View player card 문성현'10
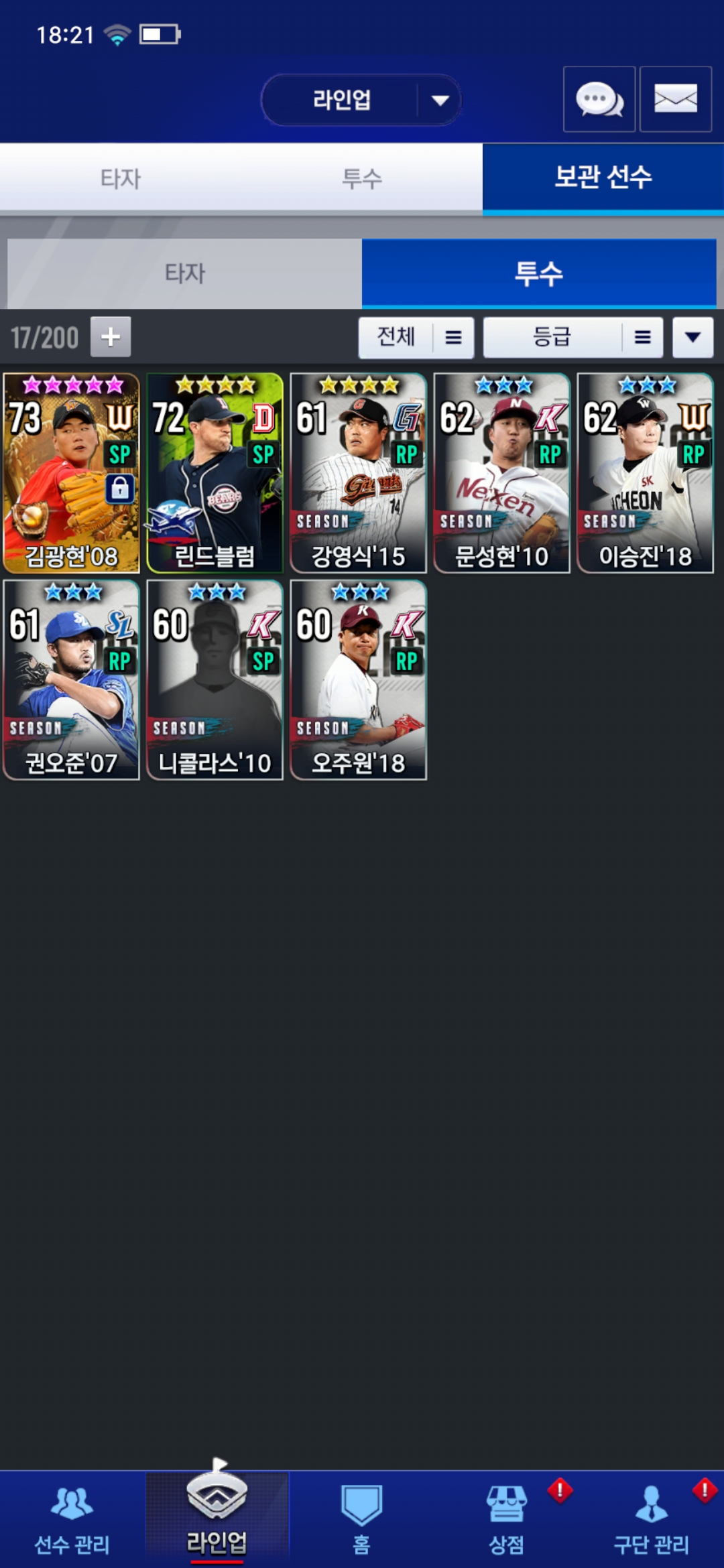The height and width of the screenshot is (1568, 724). [502, 473]
